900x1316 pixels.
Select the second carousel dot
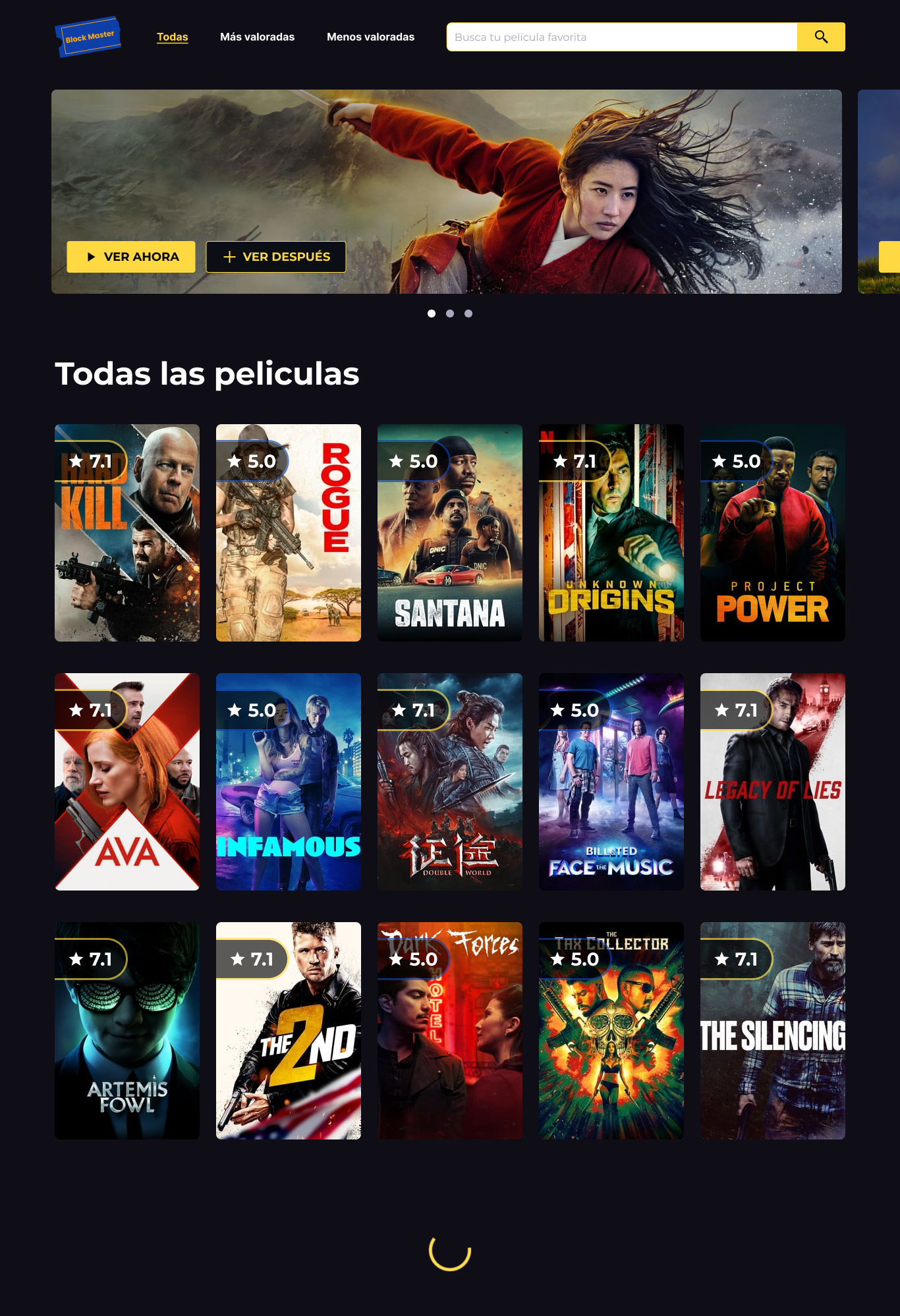tap(451, 314)
